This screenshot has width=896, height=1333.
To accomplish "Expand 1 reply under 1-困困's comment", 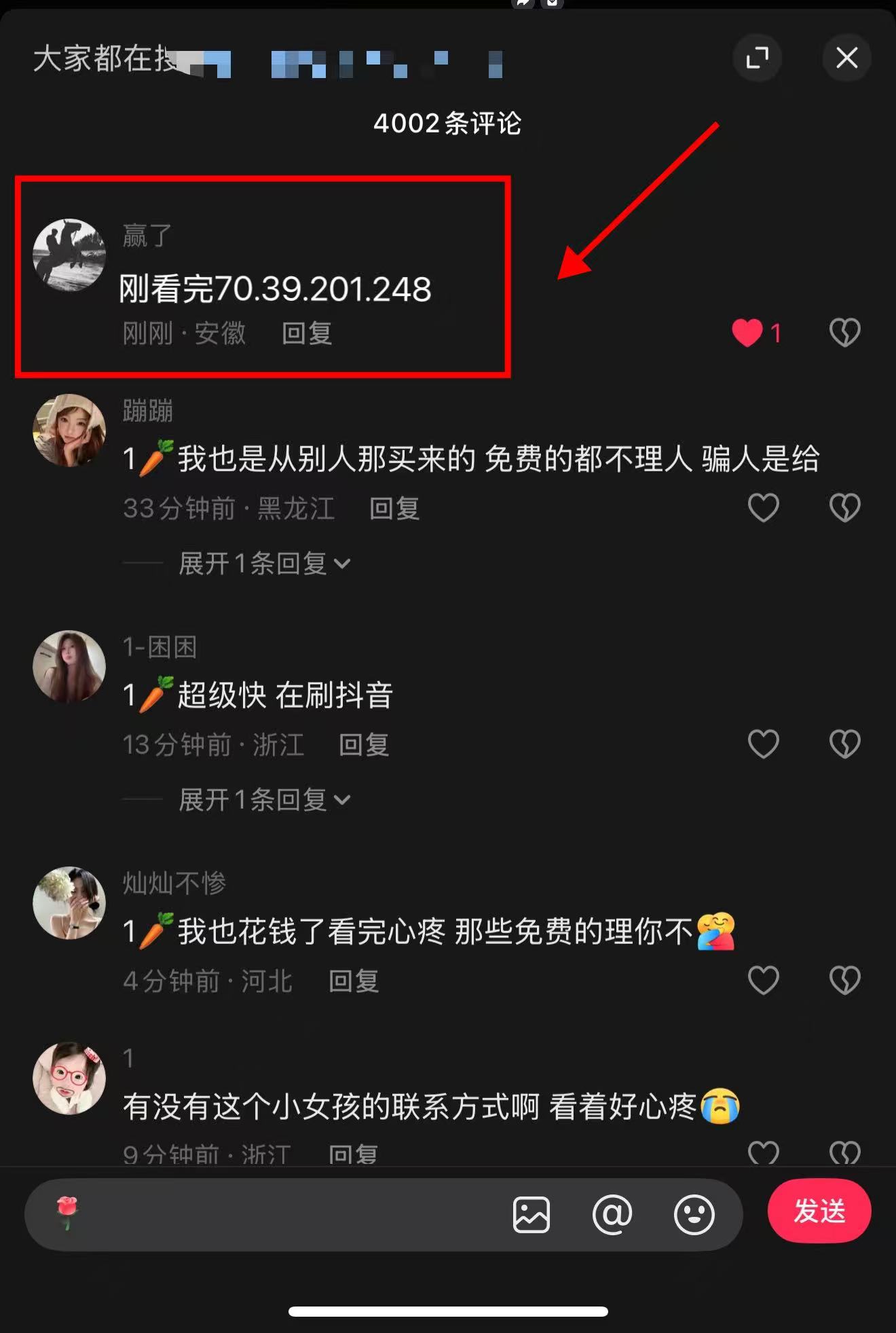I will (265, 799).
